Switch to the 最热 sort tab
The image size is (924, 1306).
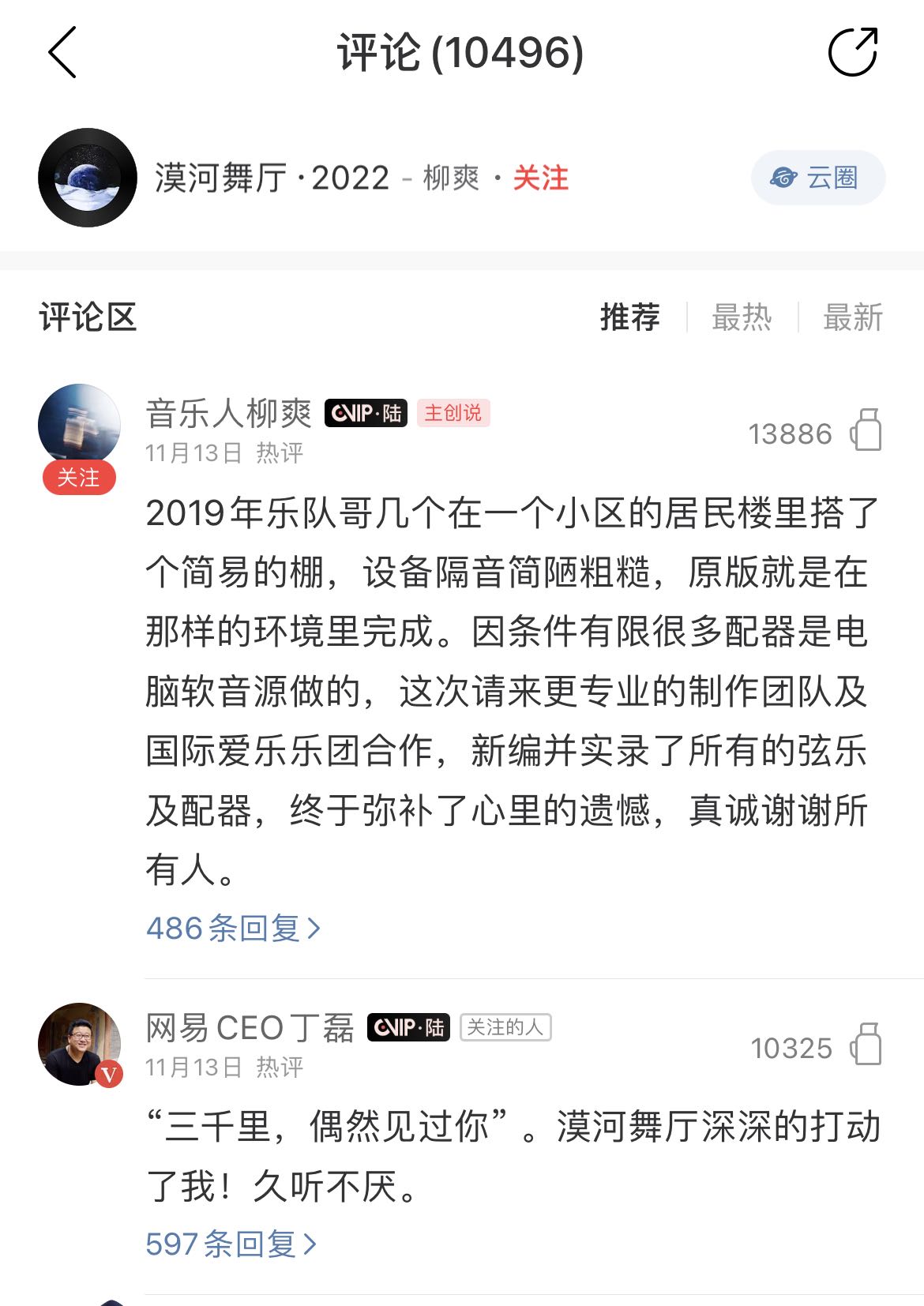tap(741, 317)
